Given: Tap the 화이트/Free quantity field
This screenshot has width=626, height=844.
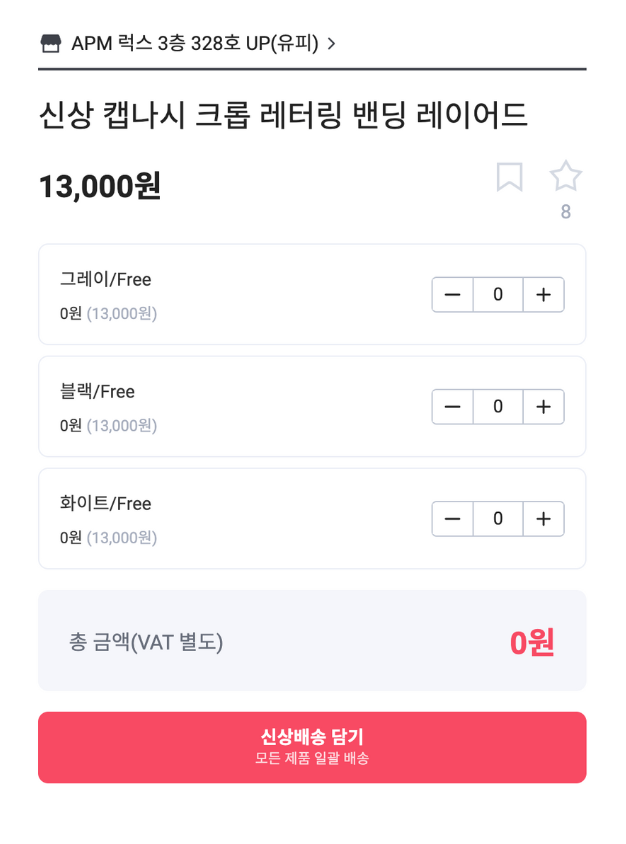Looking at the screenshot, I should (x=498, y=519).
